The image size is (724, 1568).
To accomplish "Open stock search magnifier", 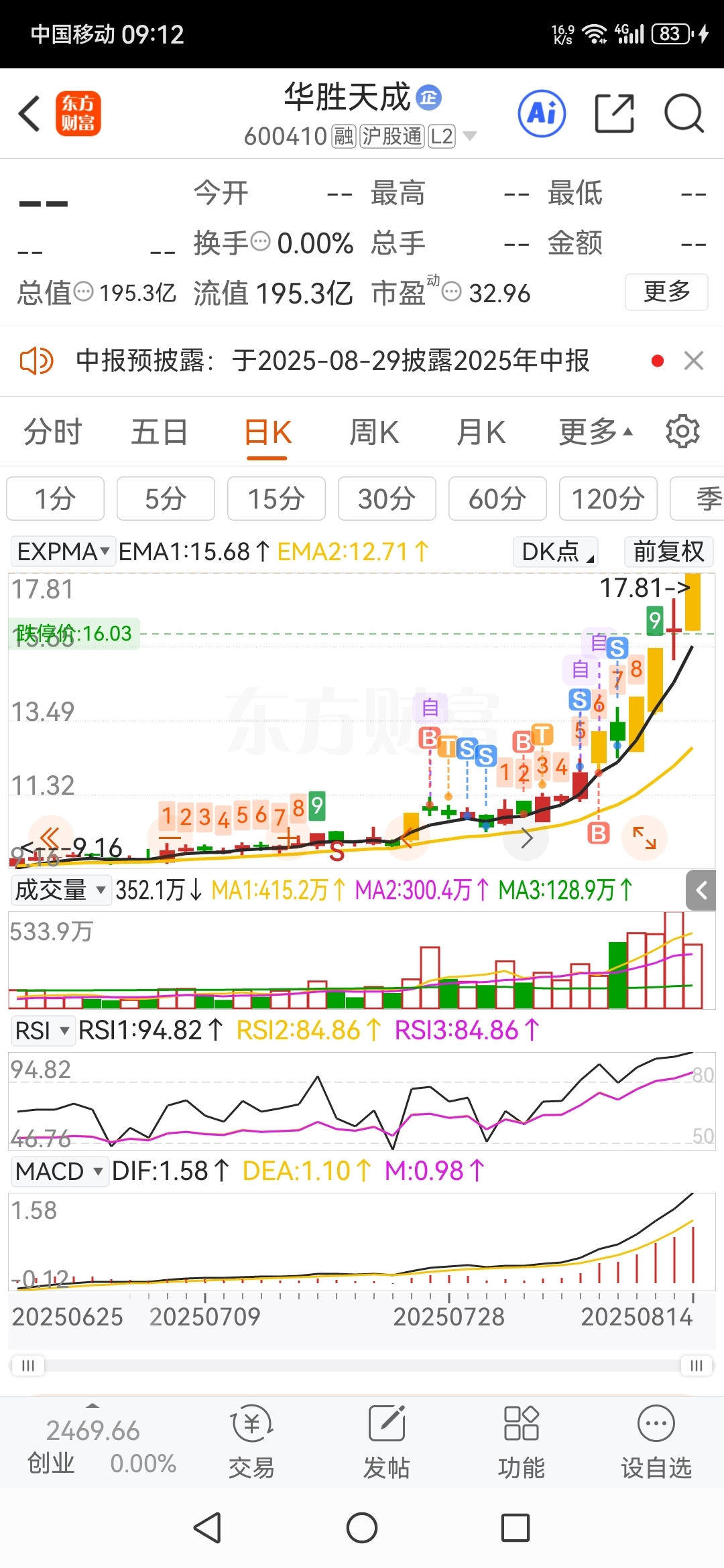I will pos(684,113).
